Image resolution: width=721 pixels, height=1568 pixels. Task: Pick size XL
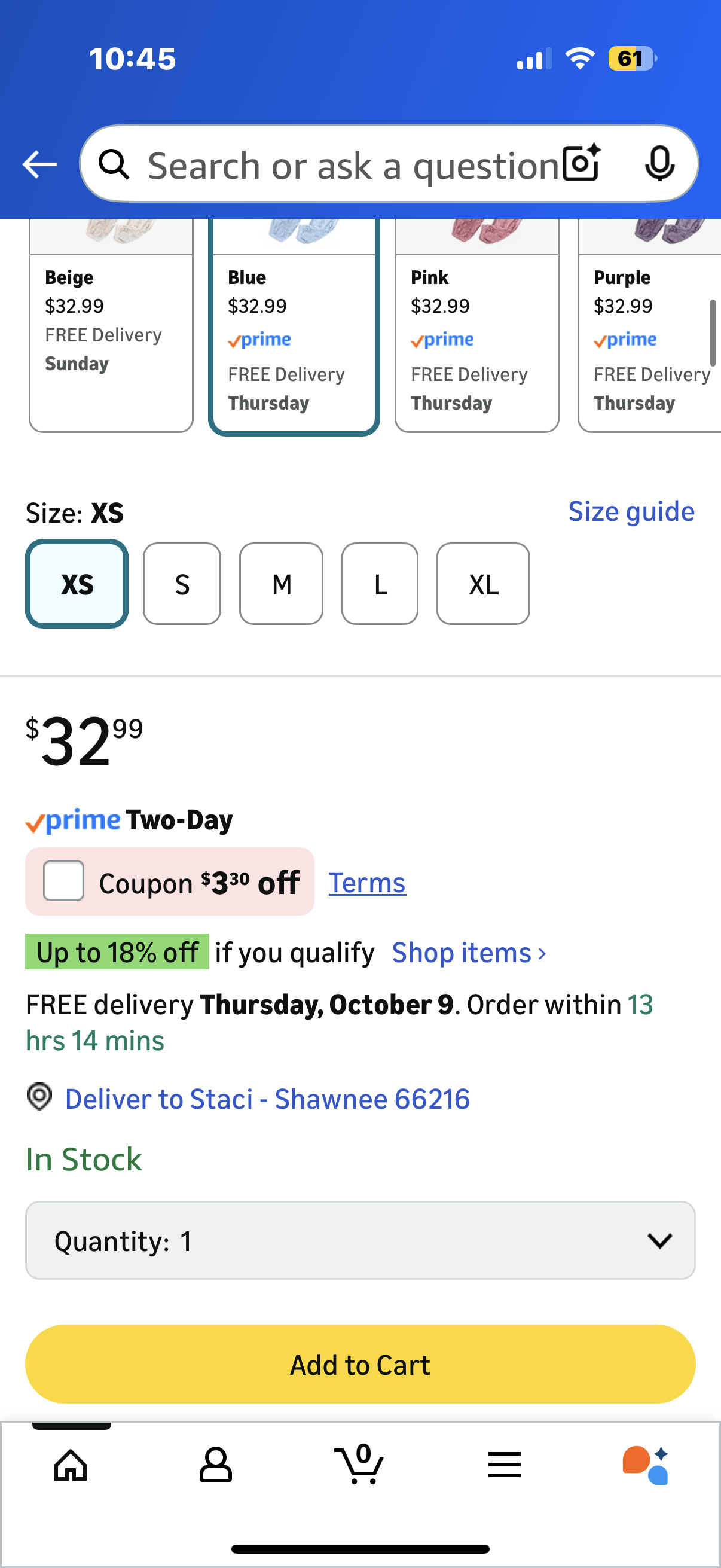point(483,584)
